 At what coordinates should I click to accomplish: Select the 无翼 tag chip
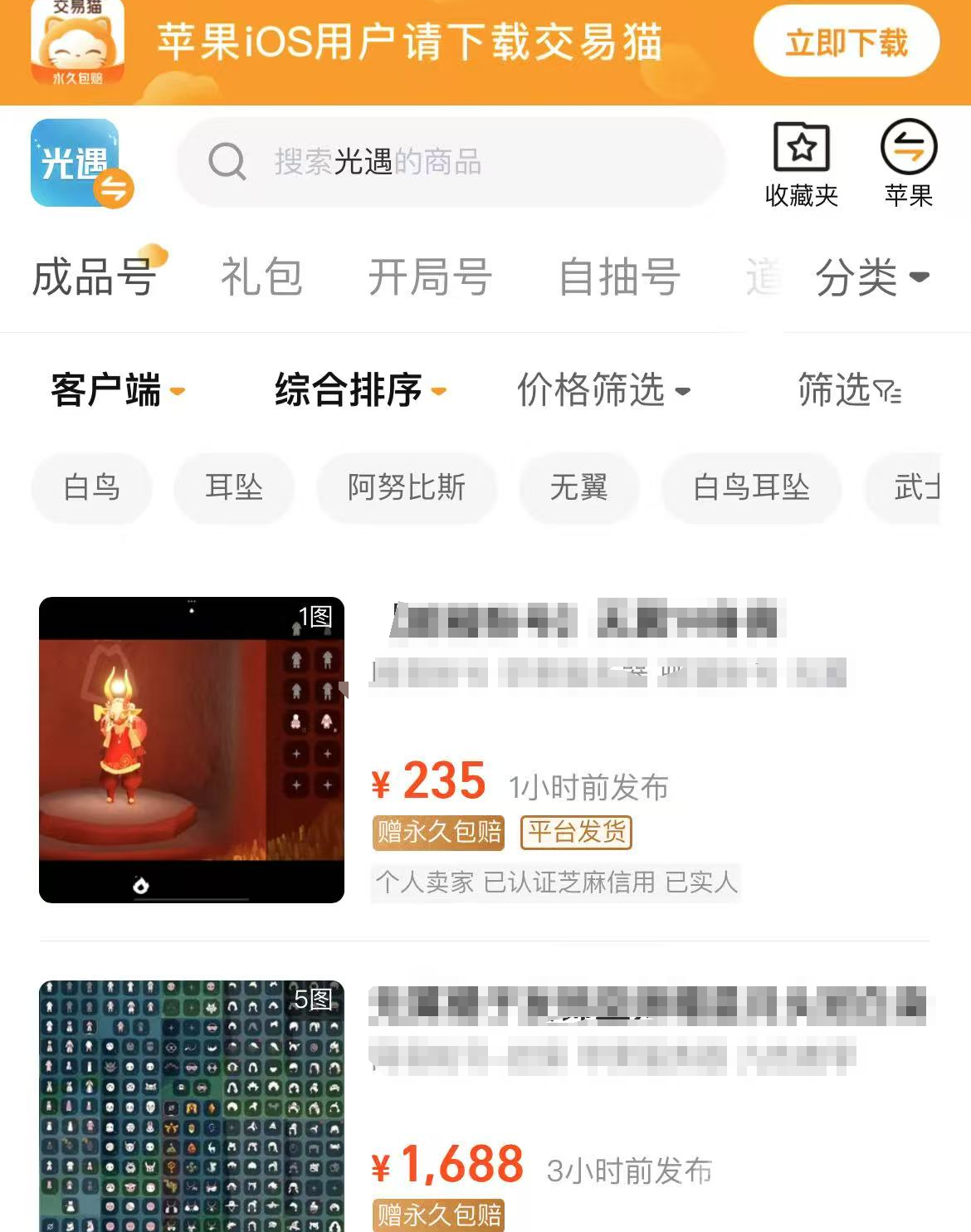pyautogui.click(x=578, y=487)
